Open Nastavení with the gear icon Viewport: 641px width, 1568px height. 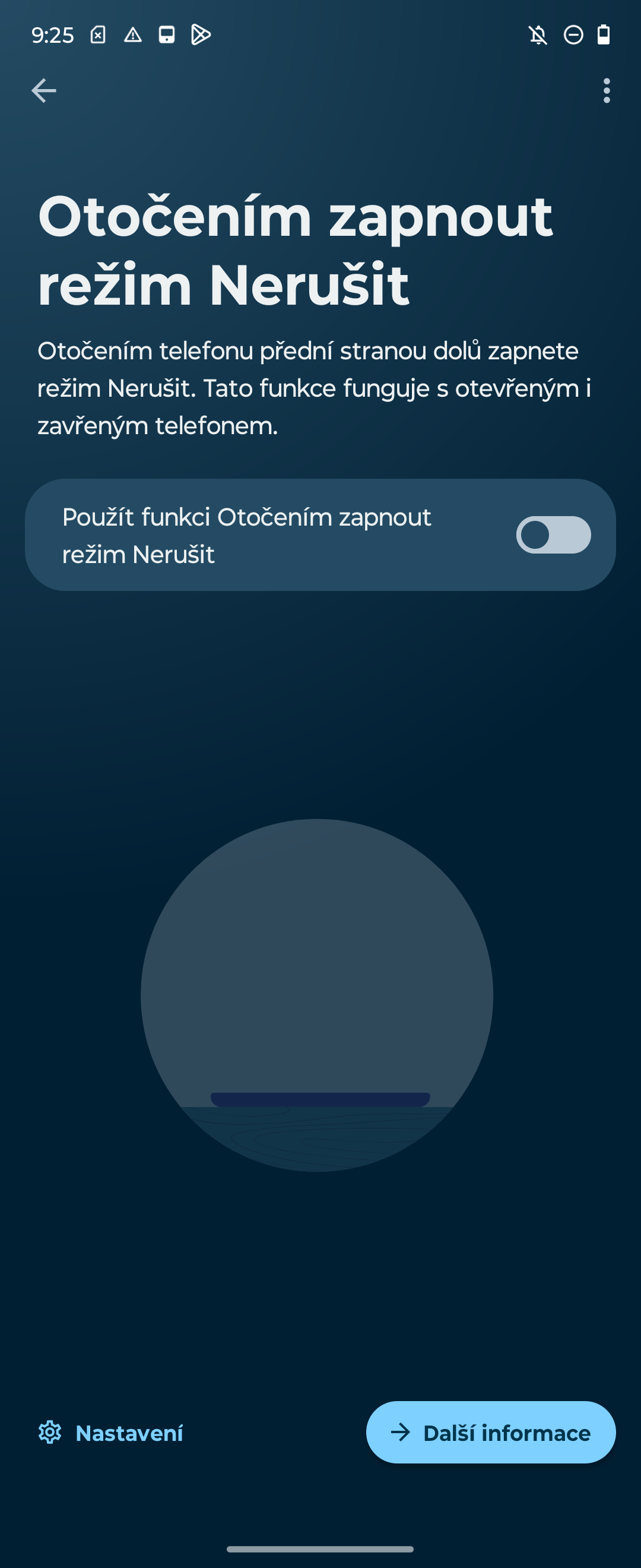pyautogui.click(x=110, y=1433)
